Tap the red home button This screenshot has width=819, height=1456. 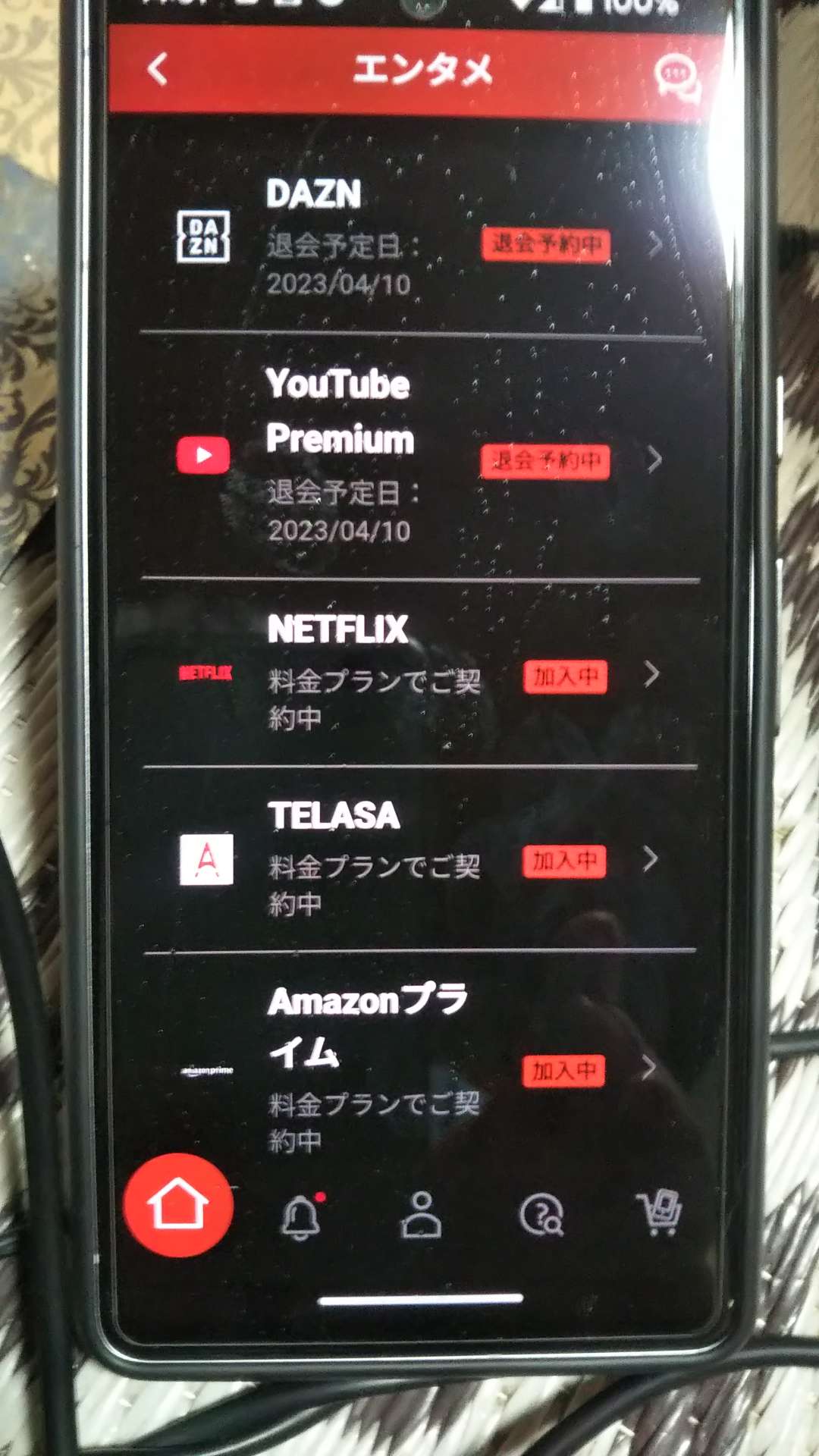coord(178,1205)
